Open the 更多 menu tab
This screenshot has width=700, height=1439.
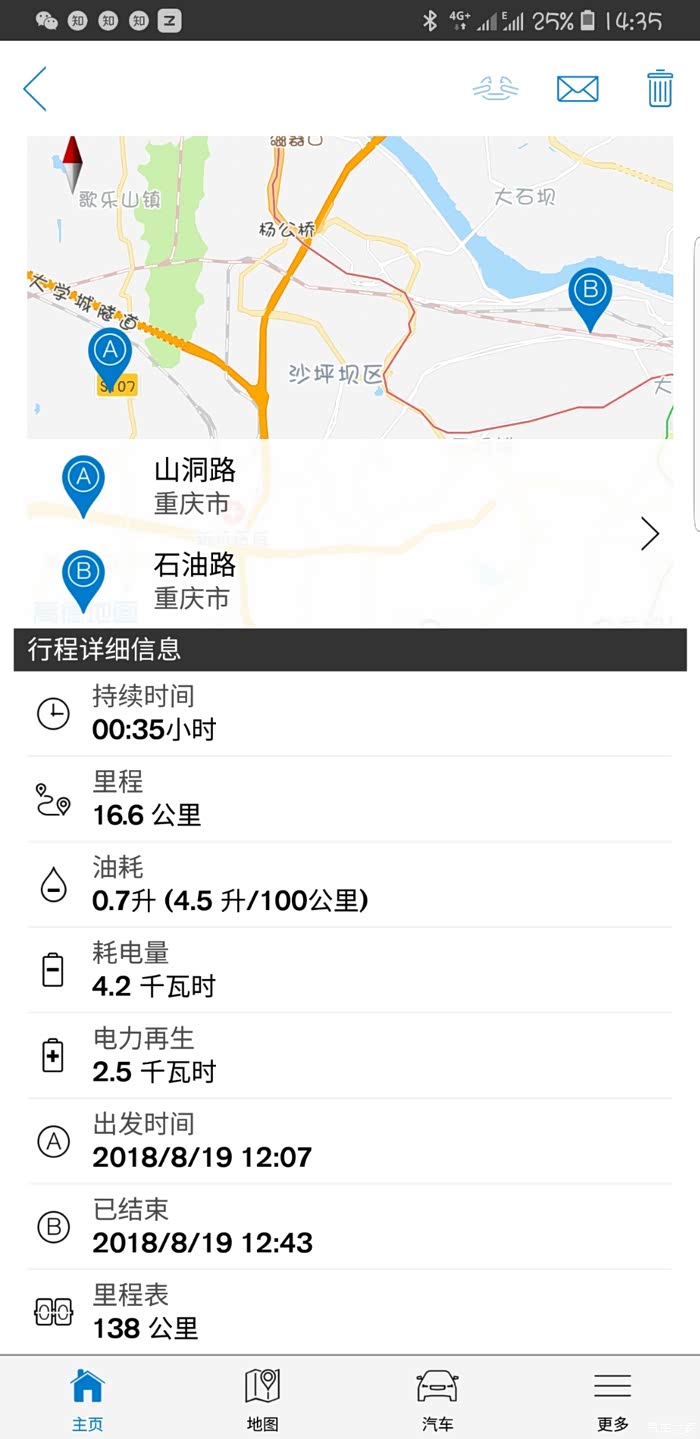click(x=612, y=1398)
